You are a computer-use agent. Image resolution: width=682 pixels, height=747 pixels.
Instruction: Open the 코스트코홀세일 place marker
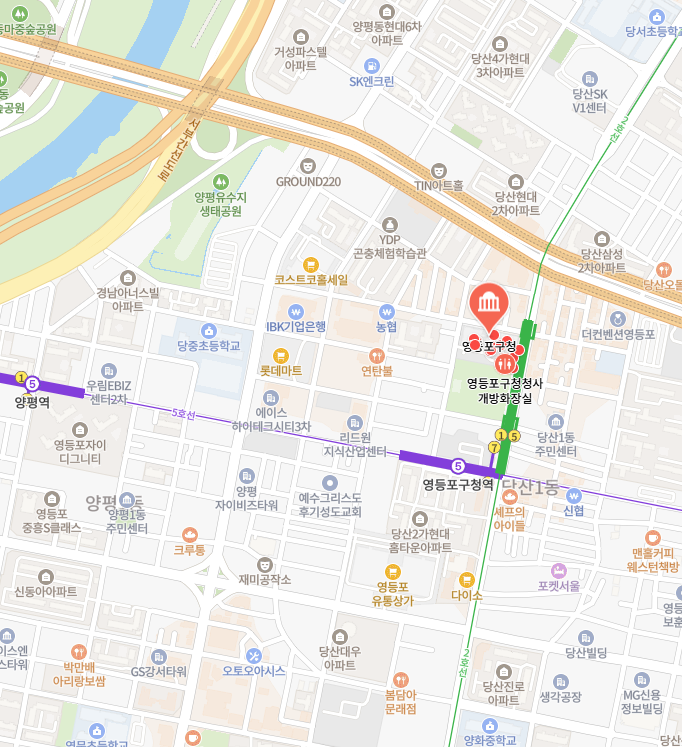click(311, 265)
